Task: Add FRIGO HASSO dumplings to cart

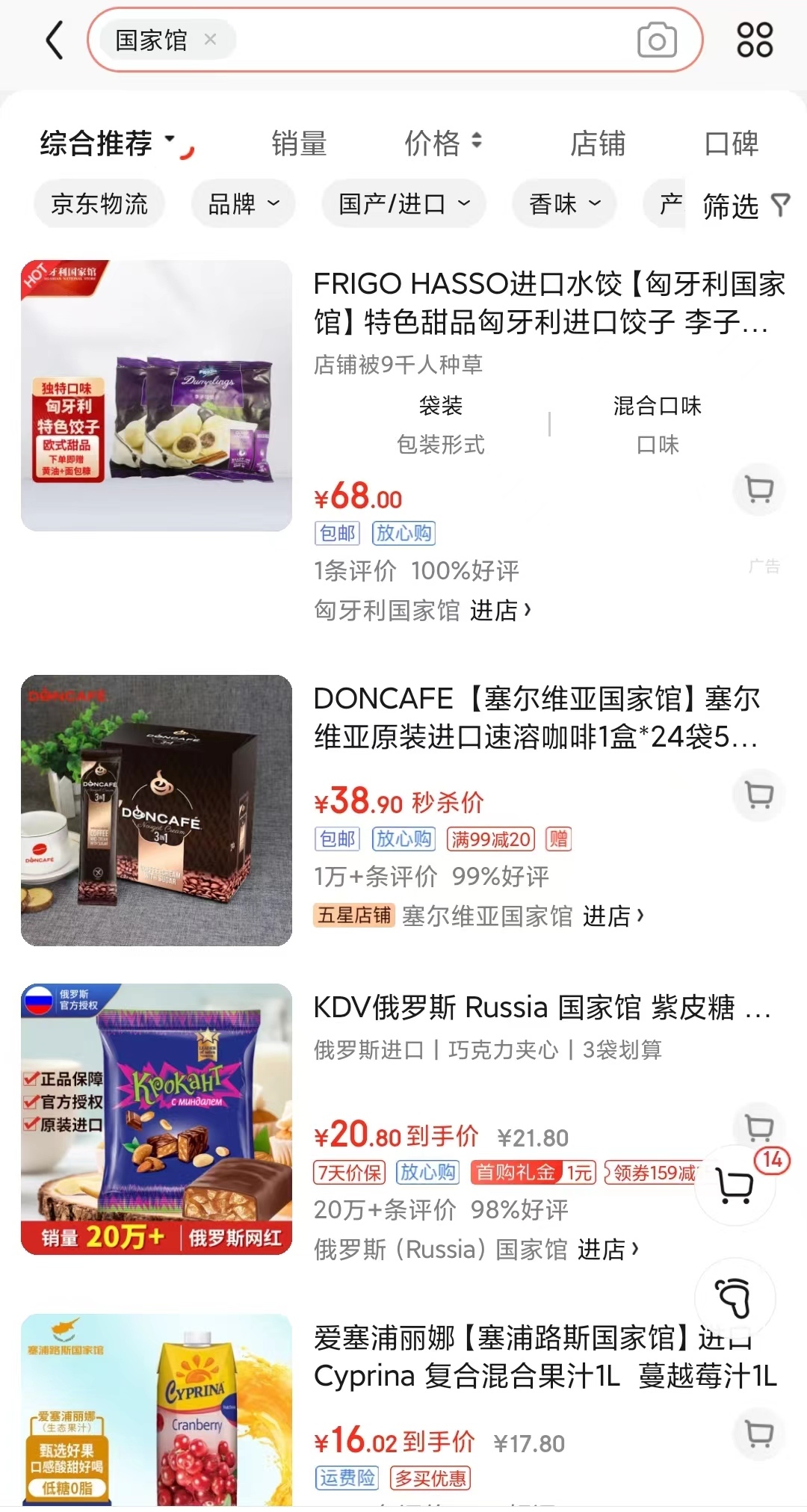Action: [x=759, y=490]
